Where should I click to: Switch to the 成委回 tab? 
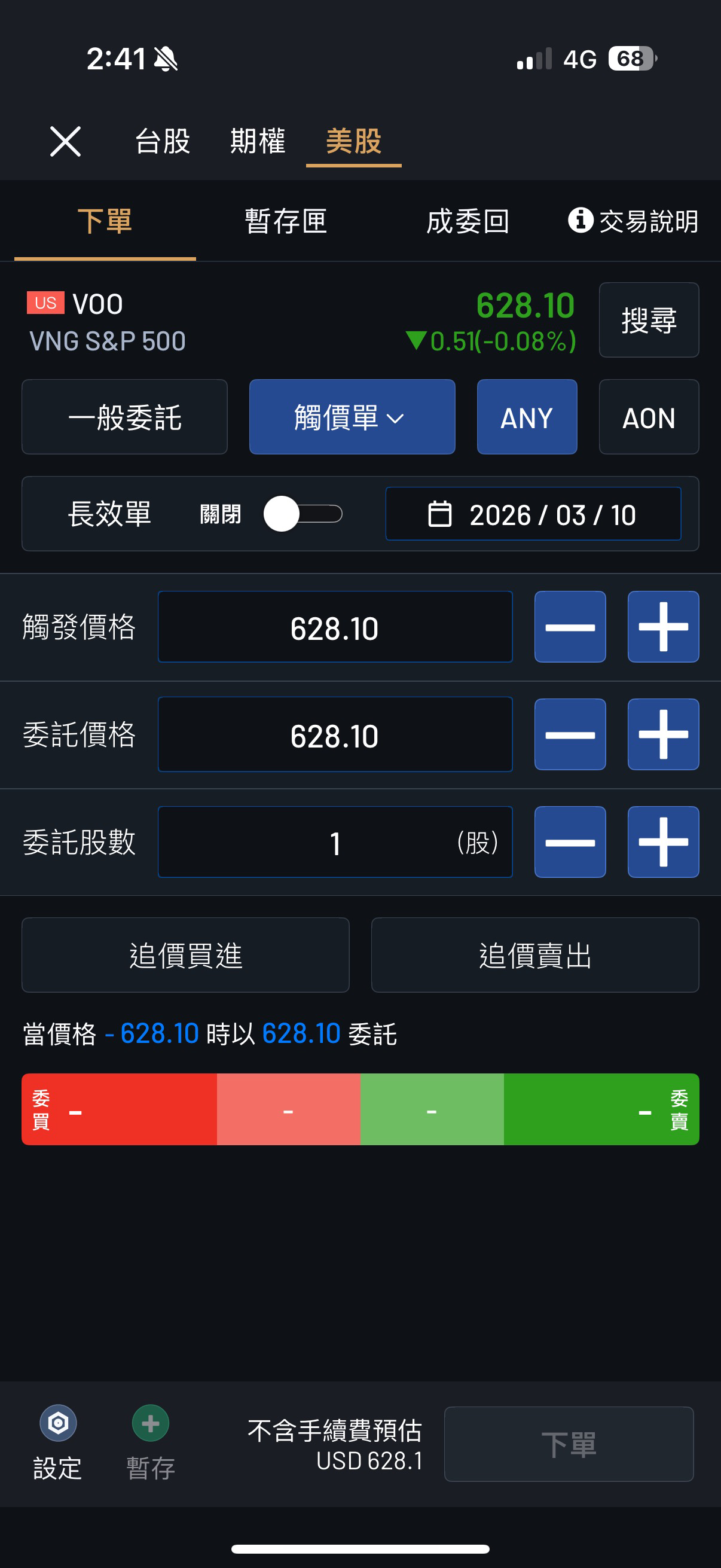(x=469, y=221)
